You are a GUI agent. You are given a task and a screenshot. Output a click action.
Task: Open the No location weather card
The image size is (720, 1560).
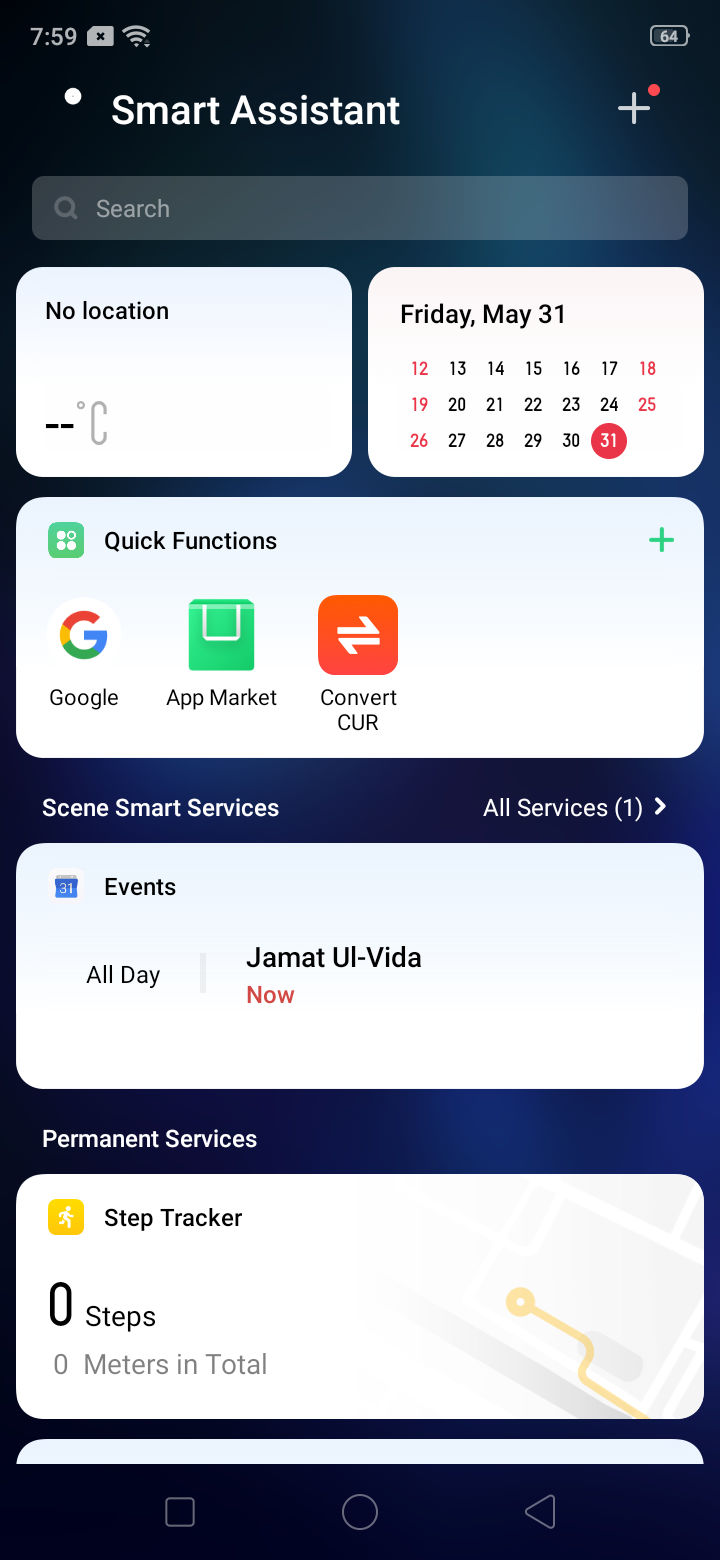point(184,372)
